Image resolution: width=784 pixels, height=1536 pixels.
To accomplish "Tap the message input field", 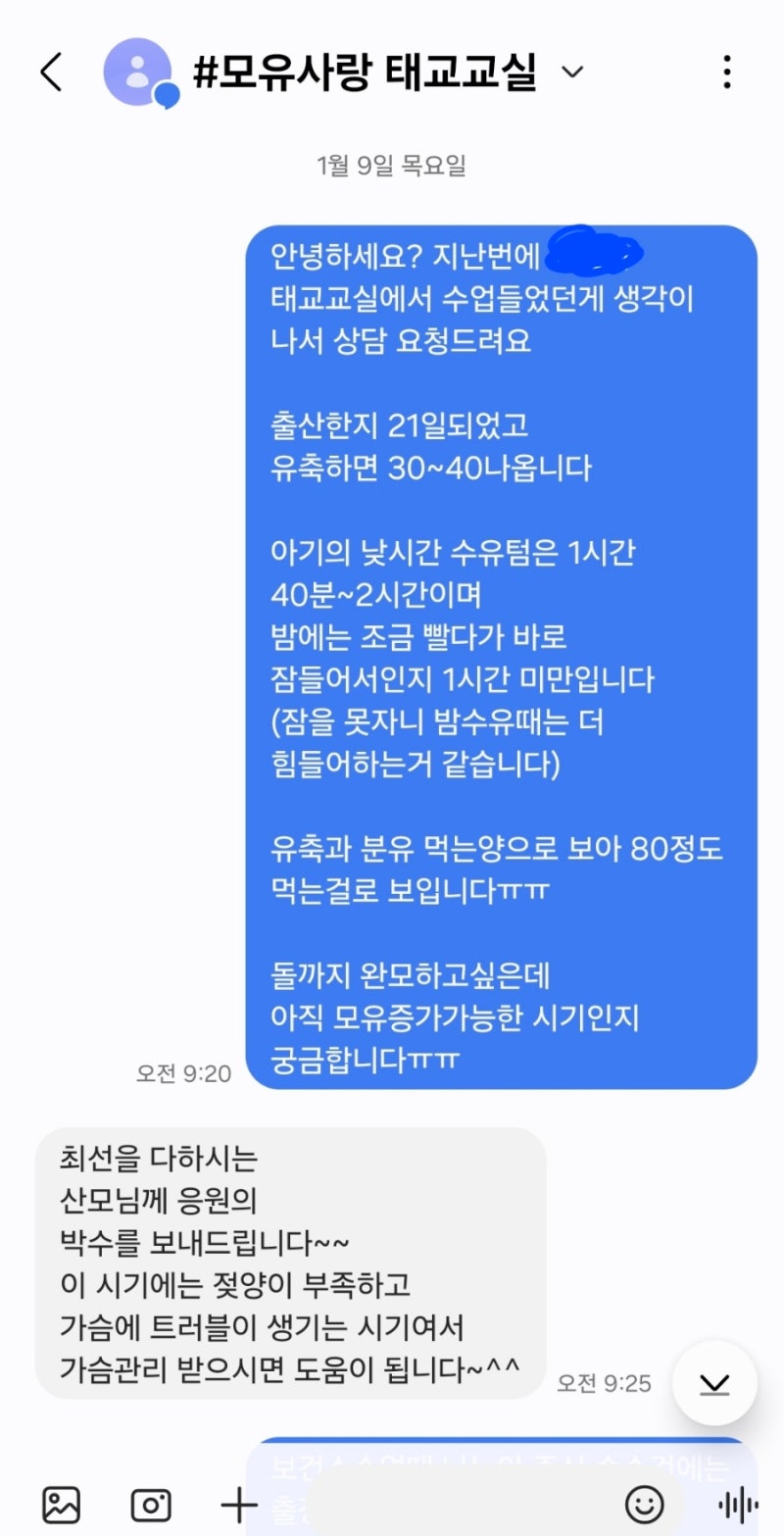I will pos(461,1504).
